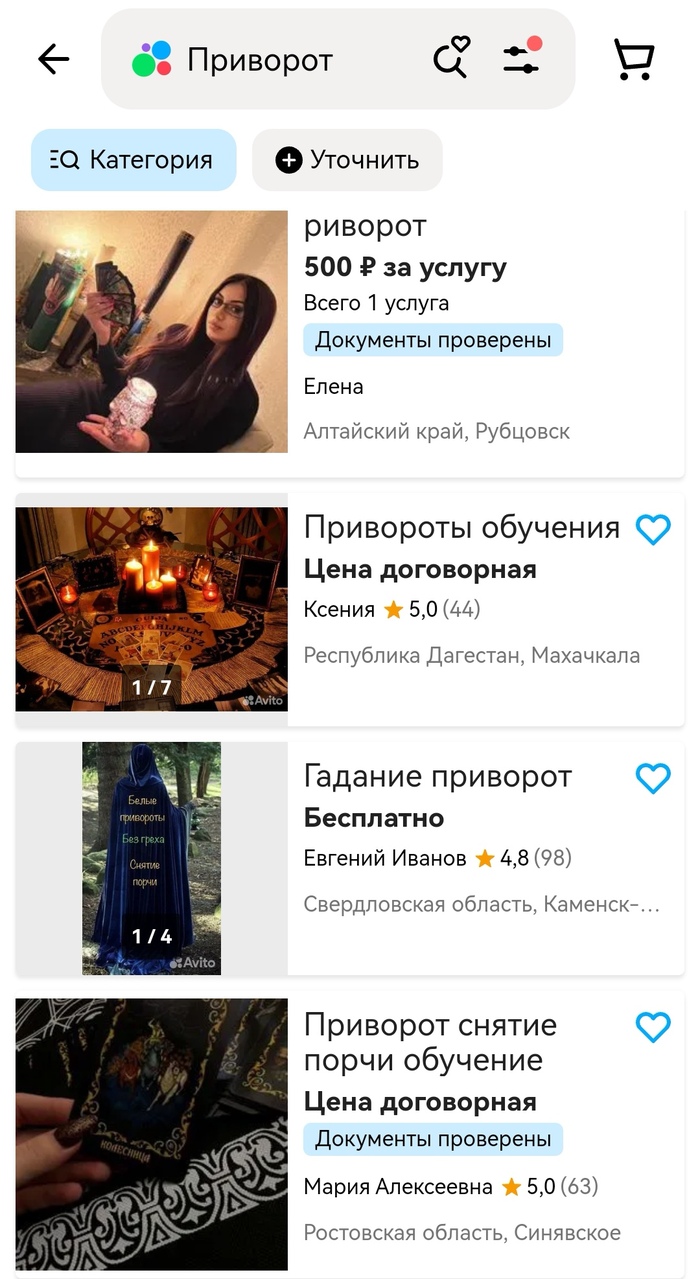Image resolution: width=700 pixels, height=1279 pixels.
Task: Save this search with the heart magnifier
Action: coord(451,58)
